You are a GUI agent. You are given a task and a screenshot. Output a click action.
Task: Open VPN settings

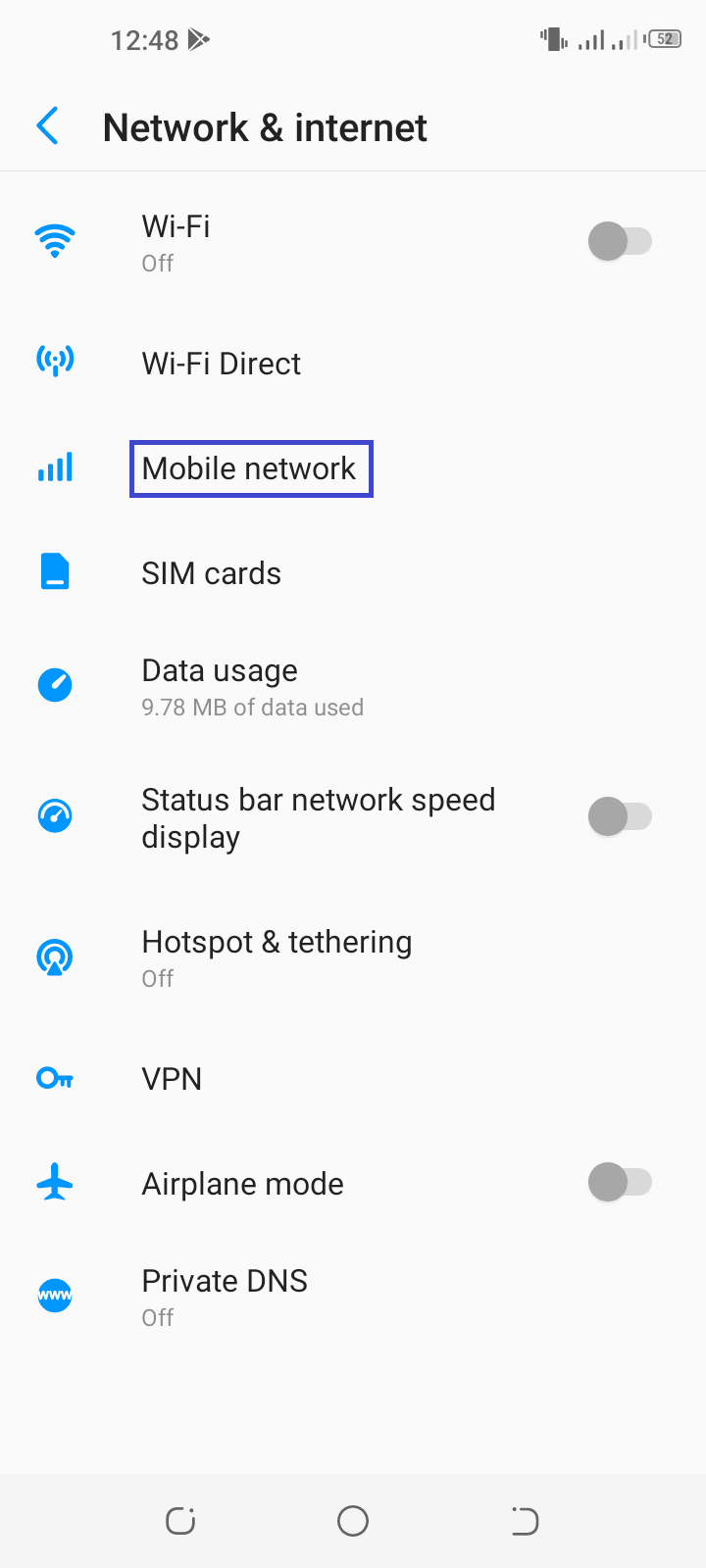353,1079
